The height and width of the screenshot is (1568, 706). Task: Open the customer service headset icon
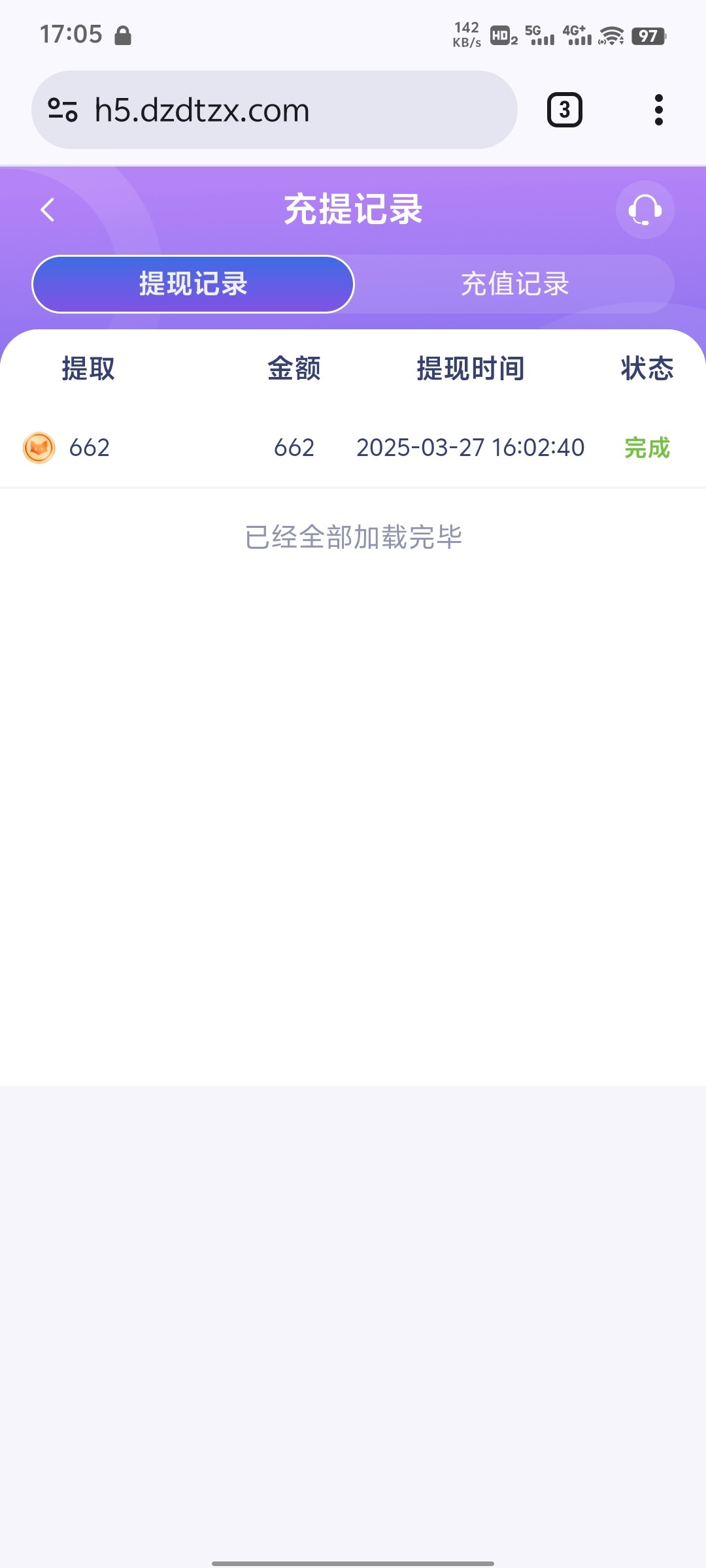(644, 209)
